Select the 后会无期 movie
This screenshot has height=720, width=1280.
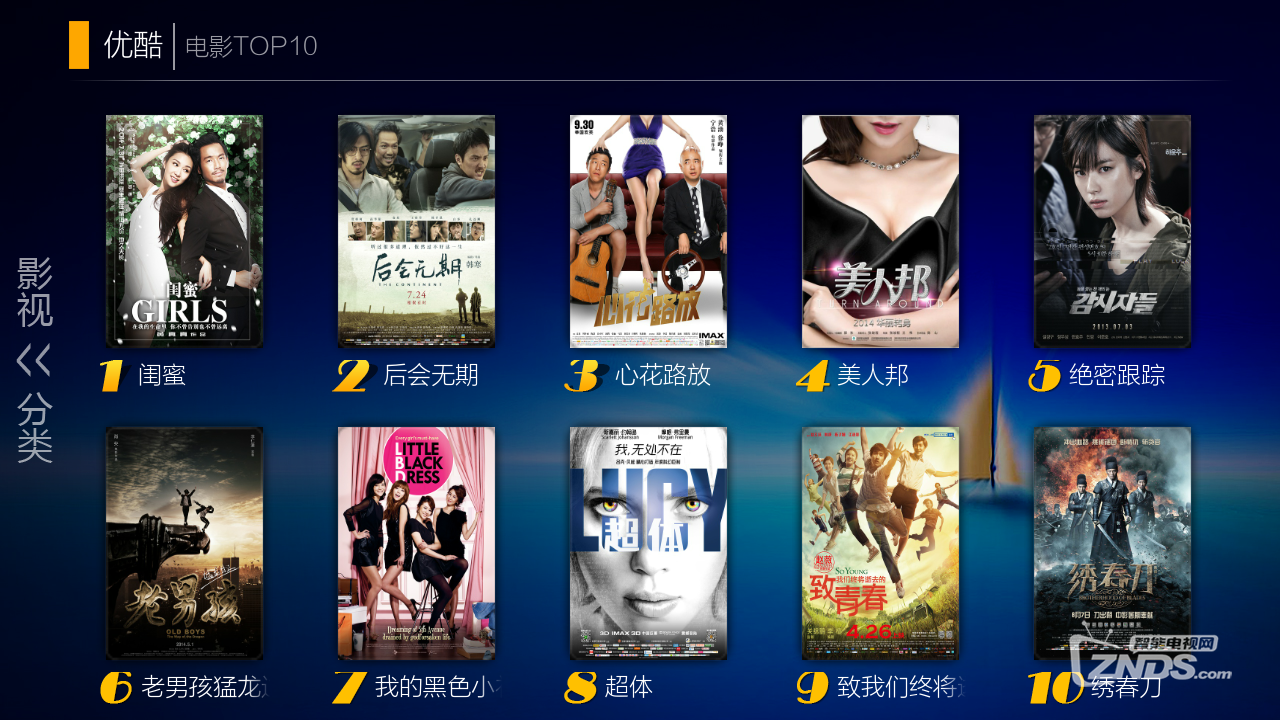(x=416, y=231)
